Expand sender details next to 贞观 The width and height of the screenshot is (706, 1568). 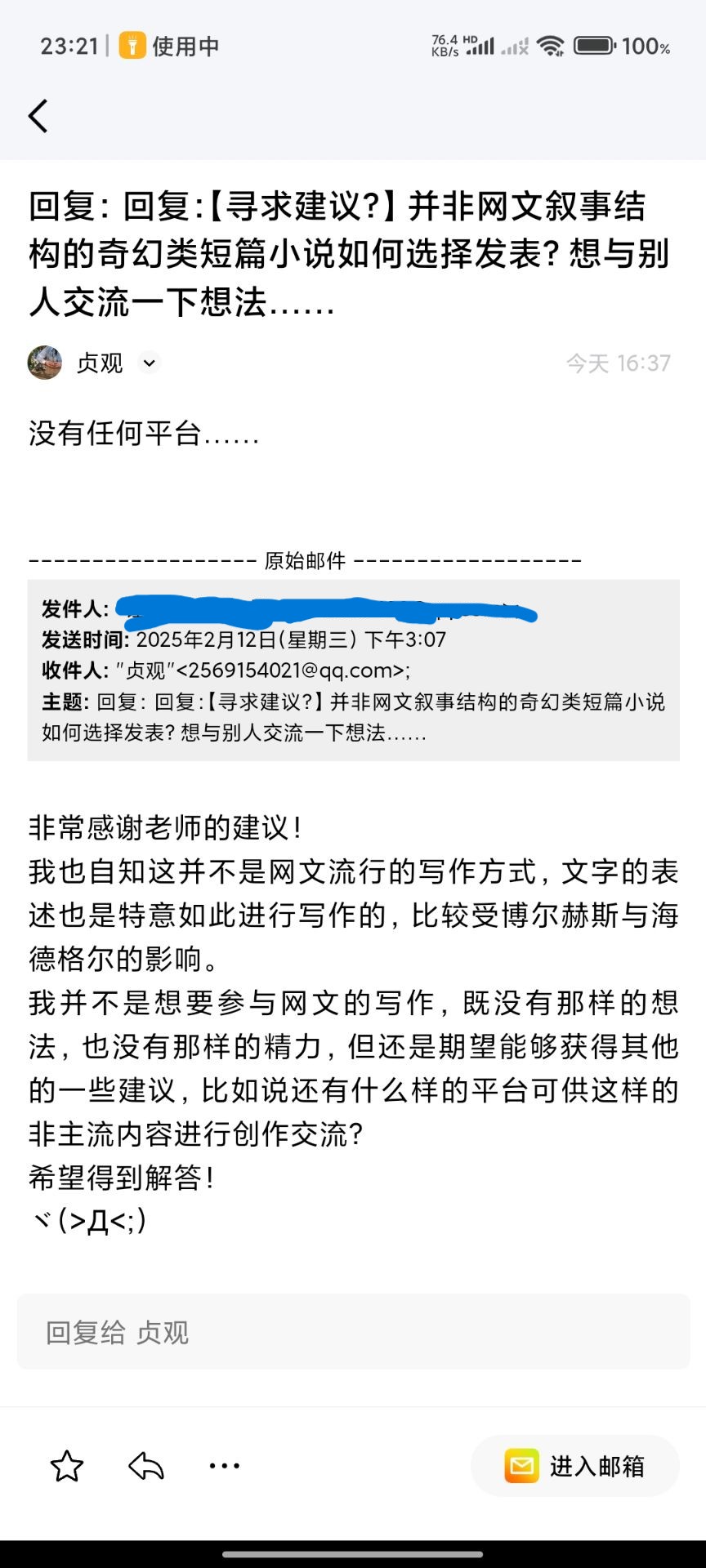click(149, 363)
